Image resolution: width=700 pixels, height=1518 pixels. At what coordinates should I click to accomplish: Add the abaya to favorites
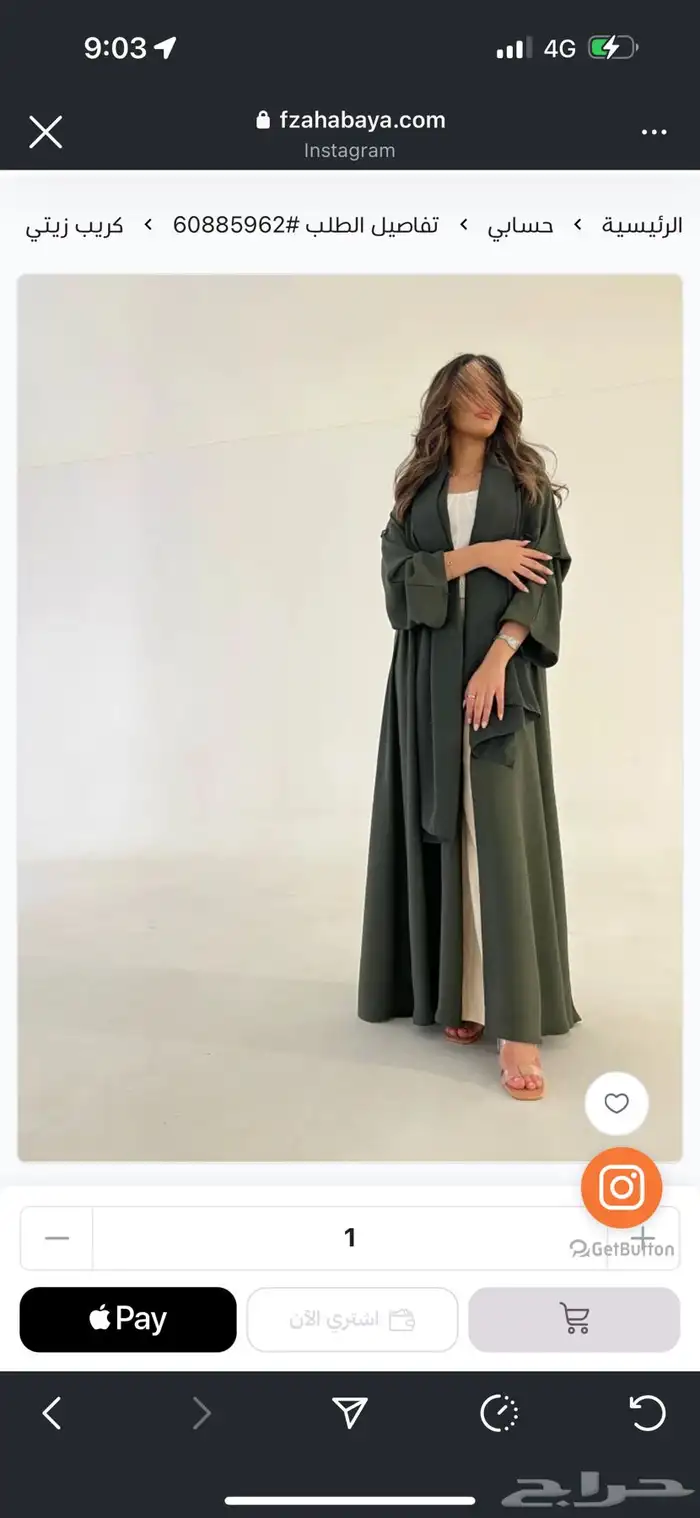[617, 1103]
